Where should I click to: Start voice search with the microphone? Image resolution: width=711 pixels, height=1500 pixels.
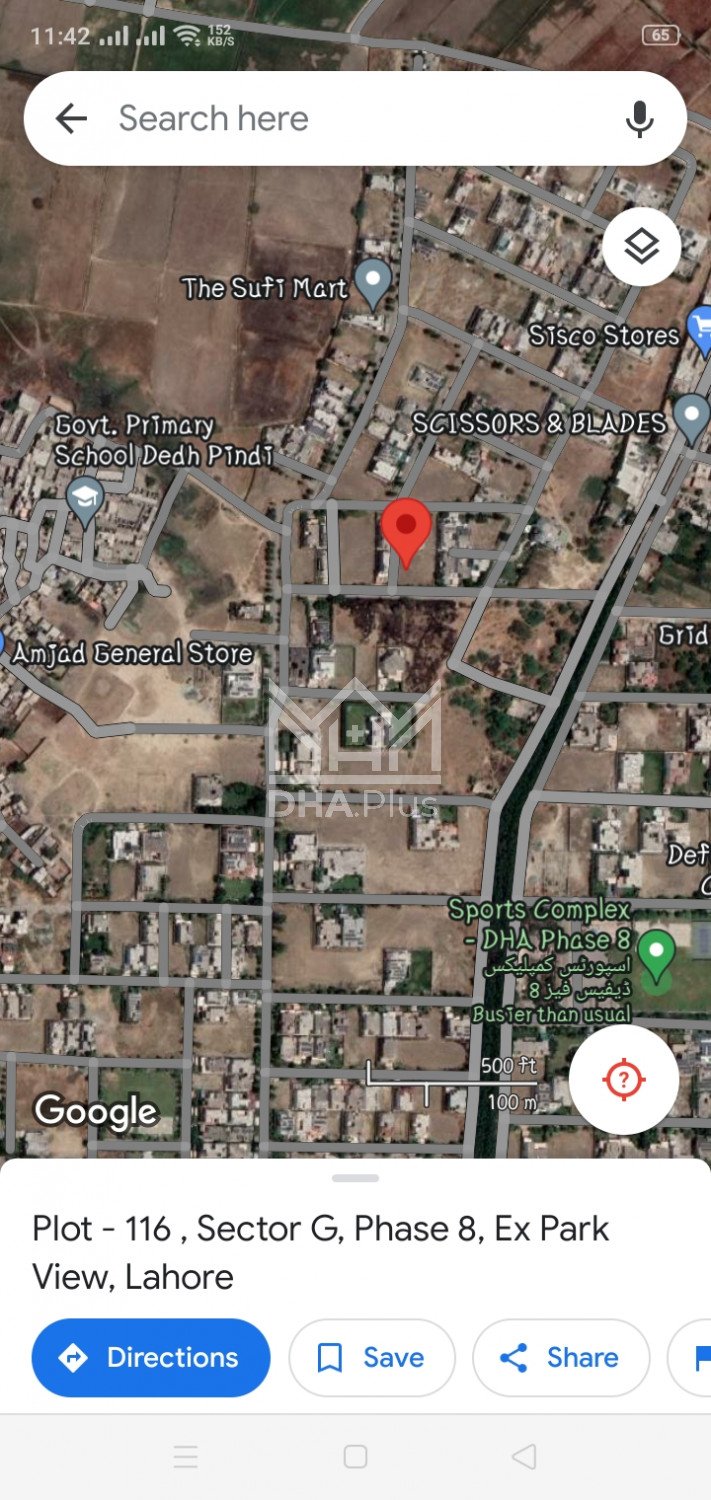639,119
